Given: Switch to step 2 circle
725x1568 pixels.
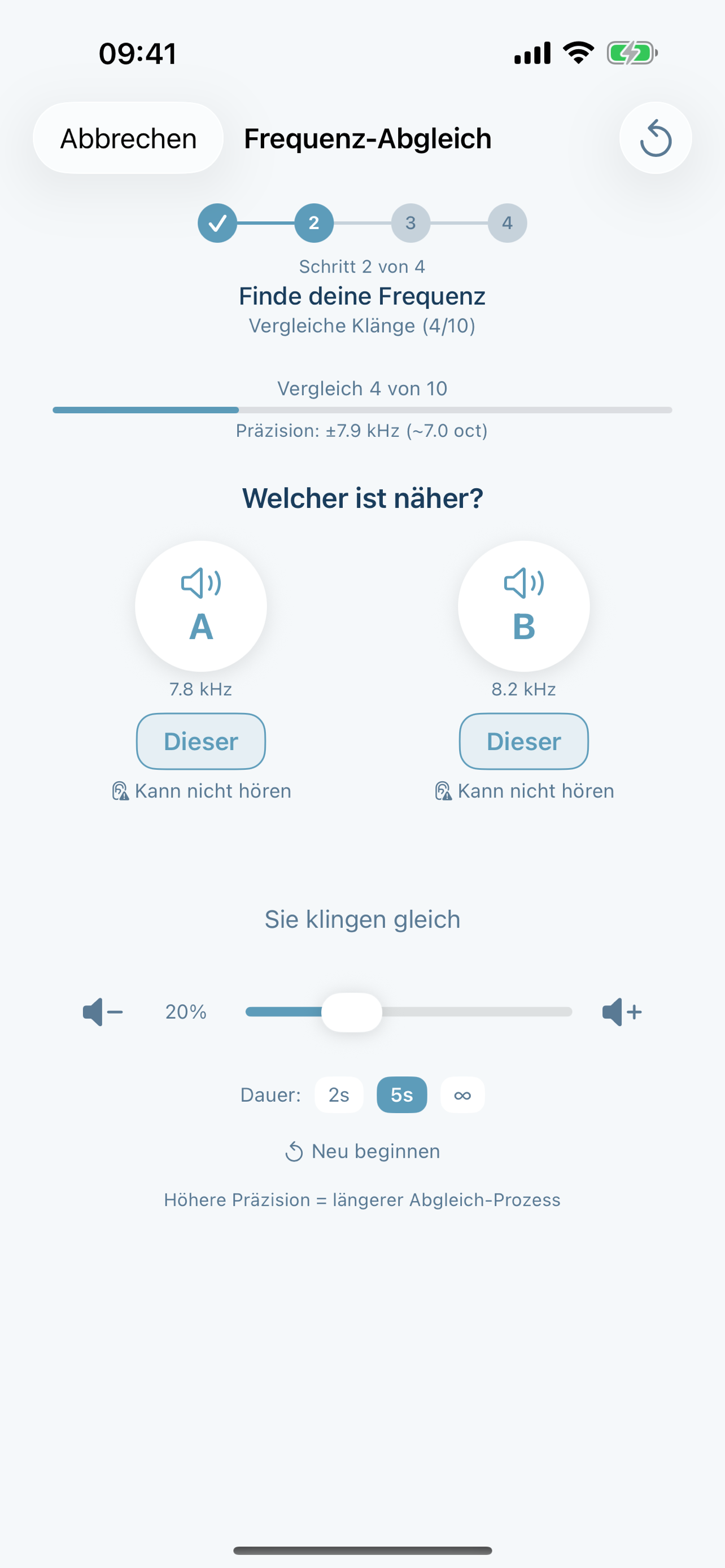Looking at the screenshot, I should [314, 224].
